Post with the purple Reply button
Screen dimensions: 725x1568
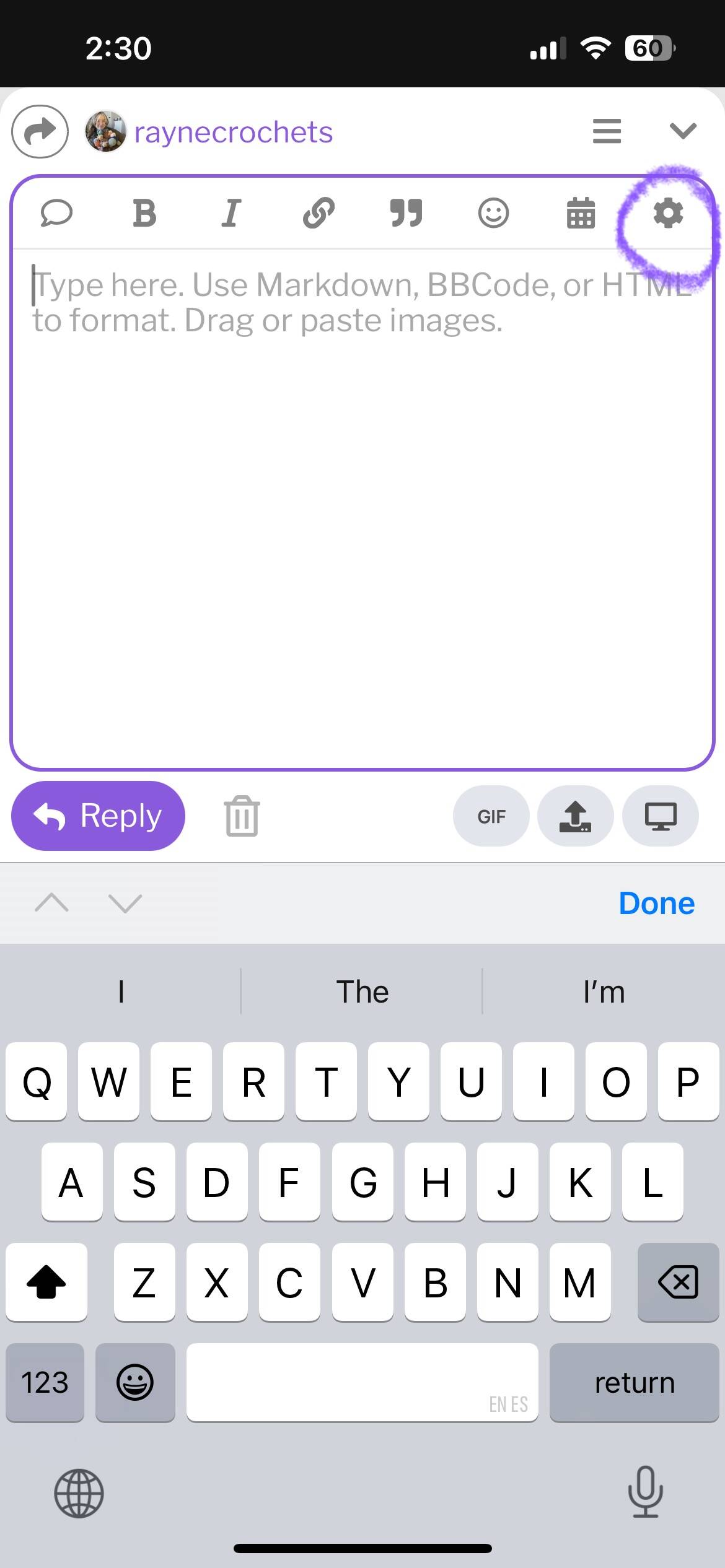(98, 816)
